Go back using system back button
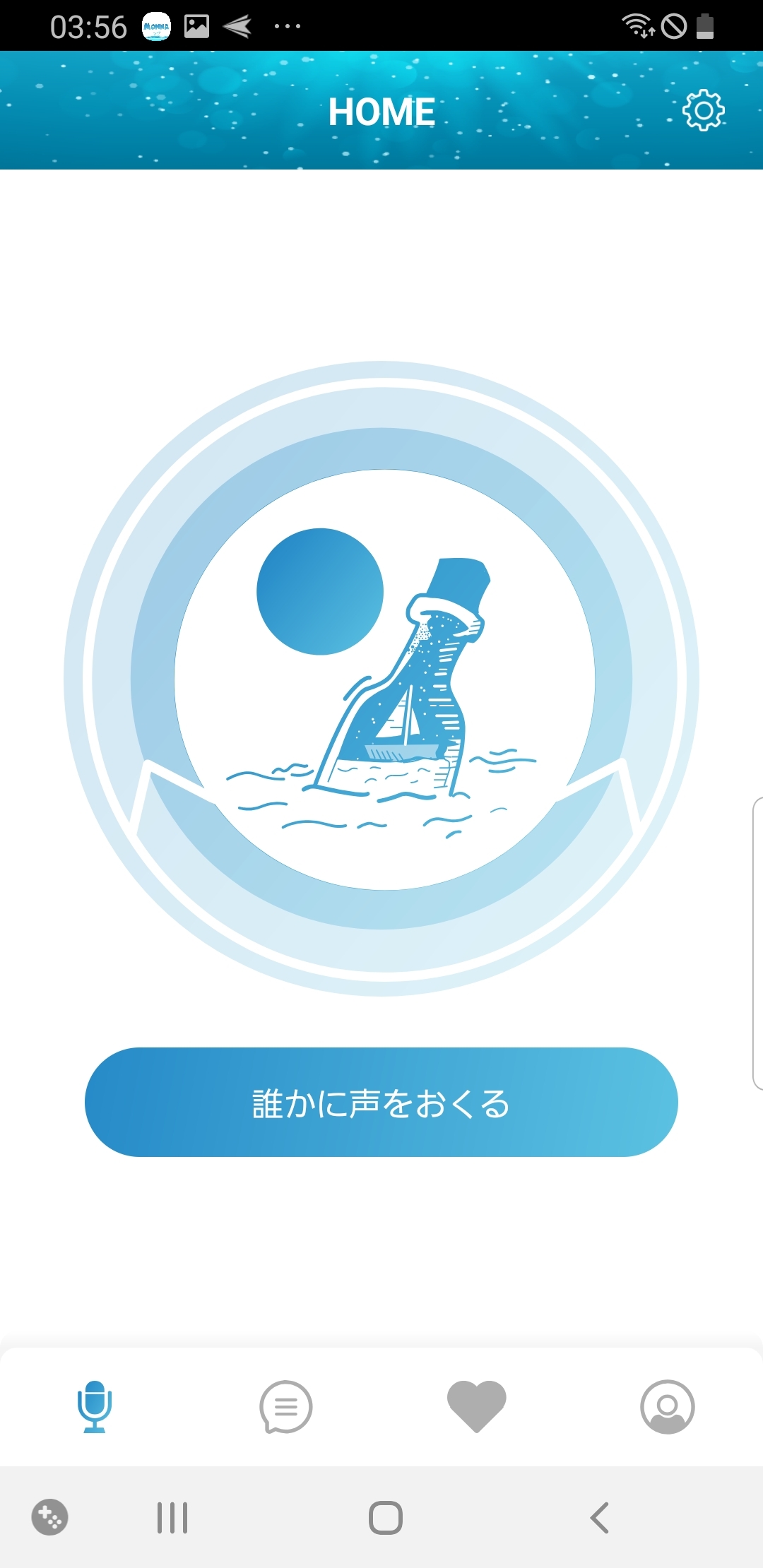 (x=599, y=1517)
